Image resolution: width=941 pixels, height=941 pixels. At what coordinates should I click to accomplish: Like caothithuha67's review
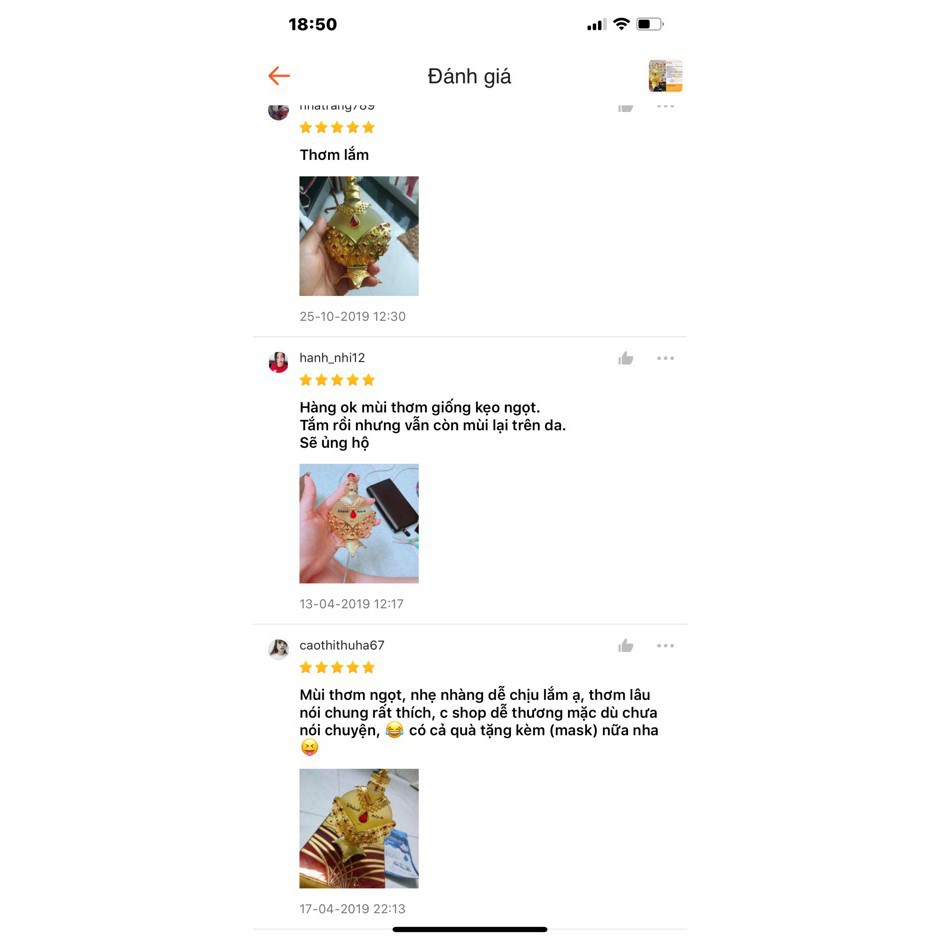pos(626,646)
